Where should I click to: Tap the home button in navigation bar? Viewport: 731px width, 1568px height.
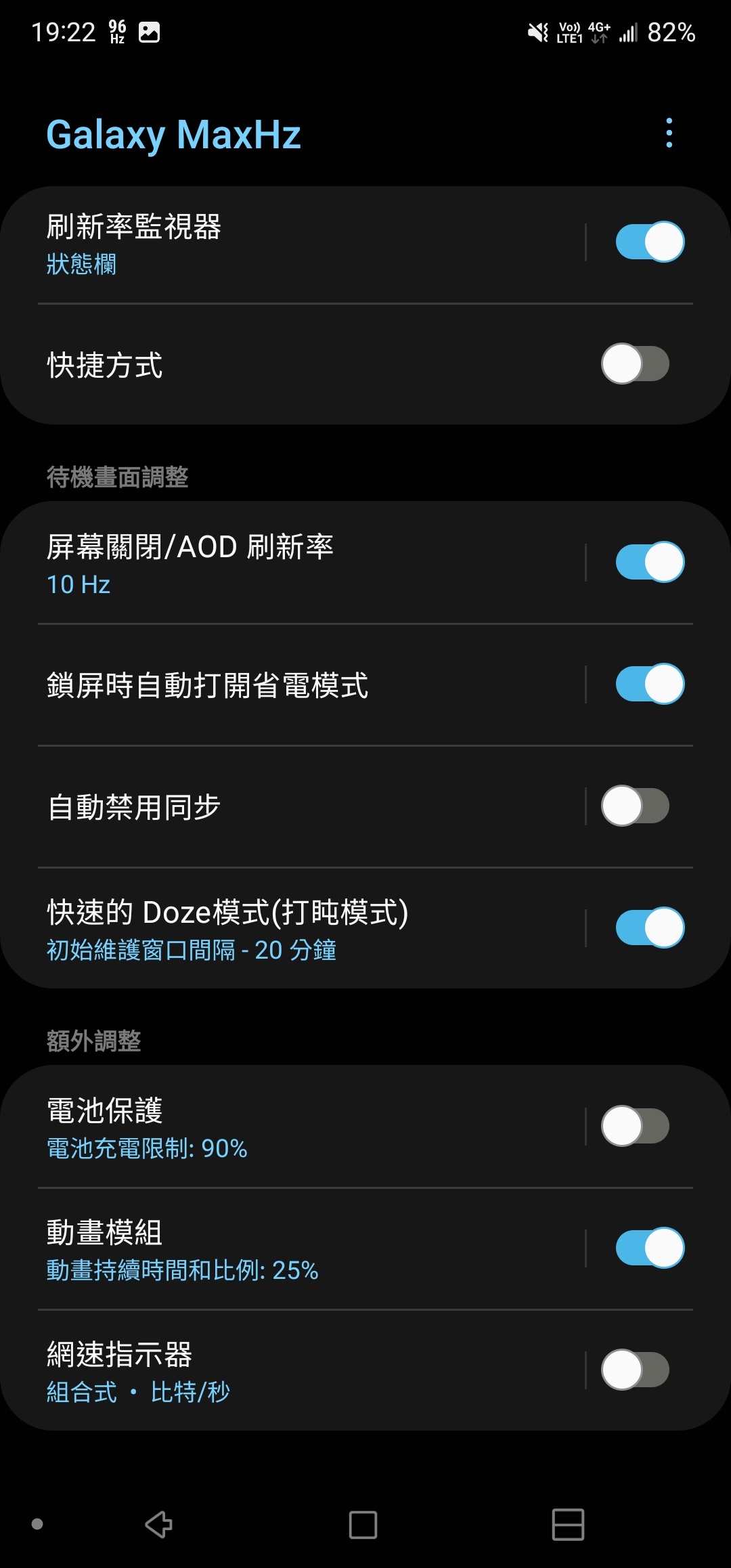tap(363, 1525)
